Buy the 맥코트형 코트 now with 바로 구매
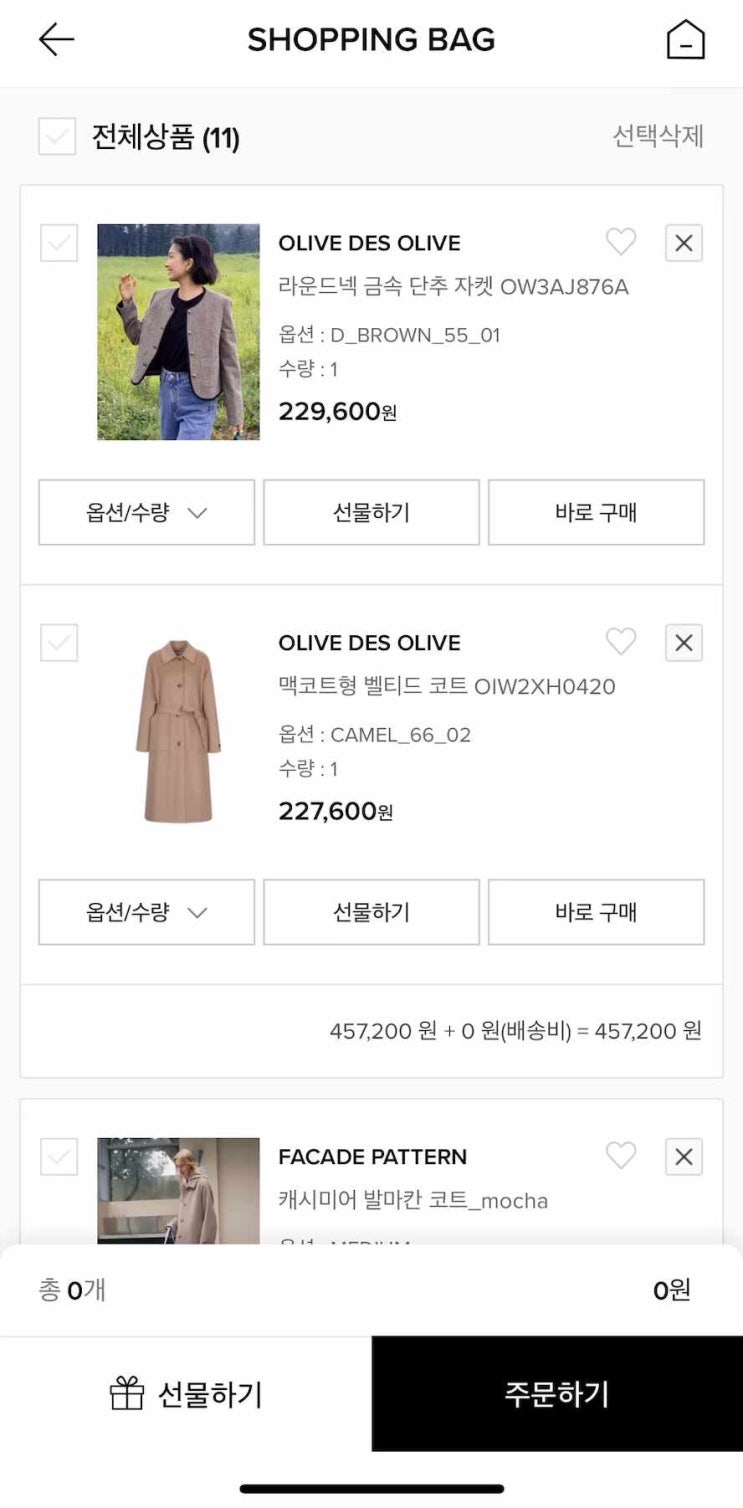743x1508 pixels. [x=596, y=912]
